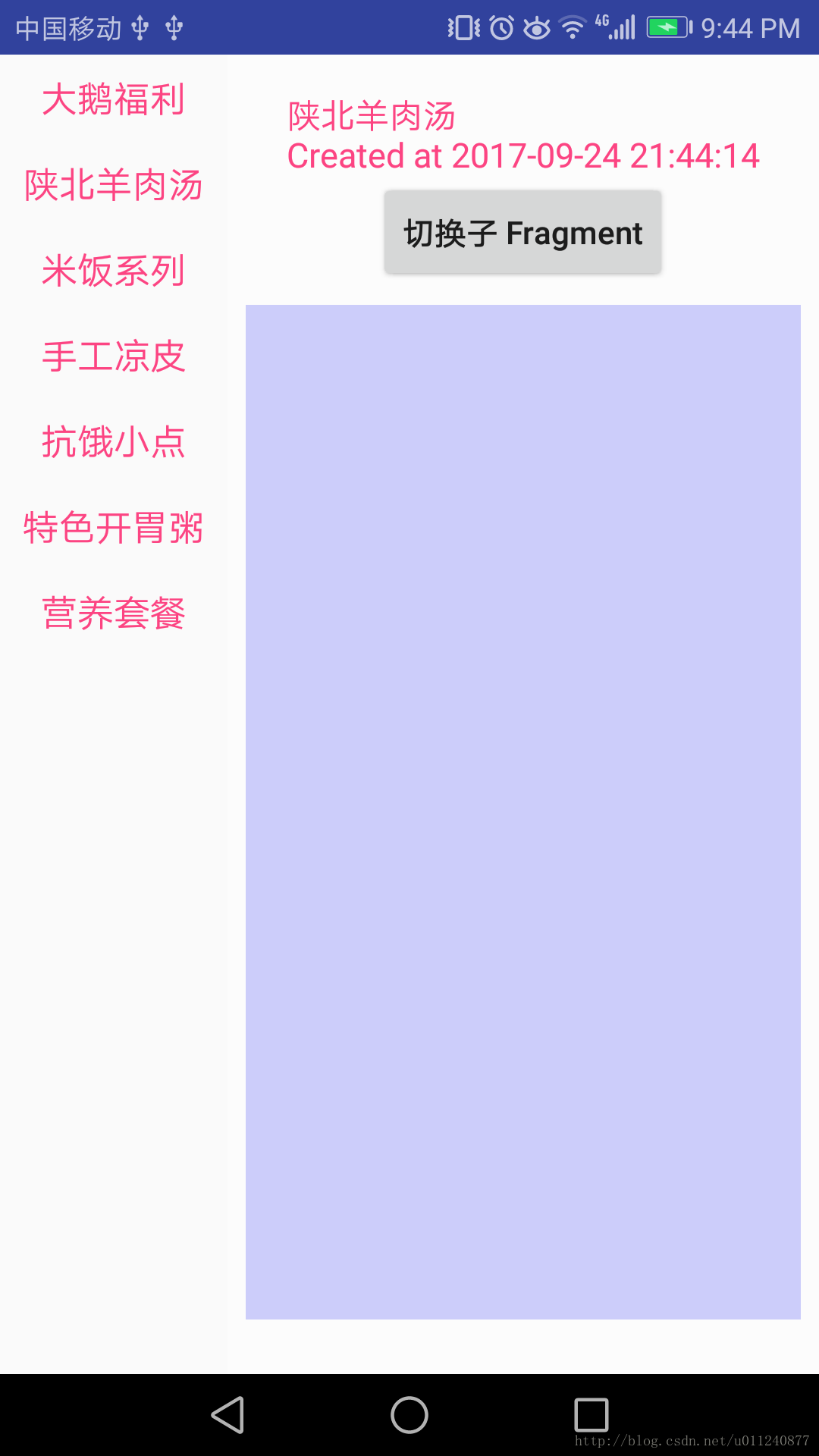This screenshot has width=819, height=1456.
Task: Tap the 抗饿小点 menu item
Action: click(114, 442)
